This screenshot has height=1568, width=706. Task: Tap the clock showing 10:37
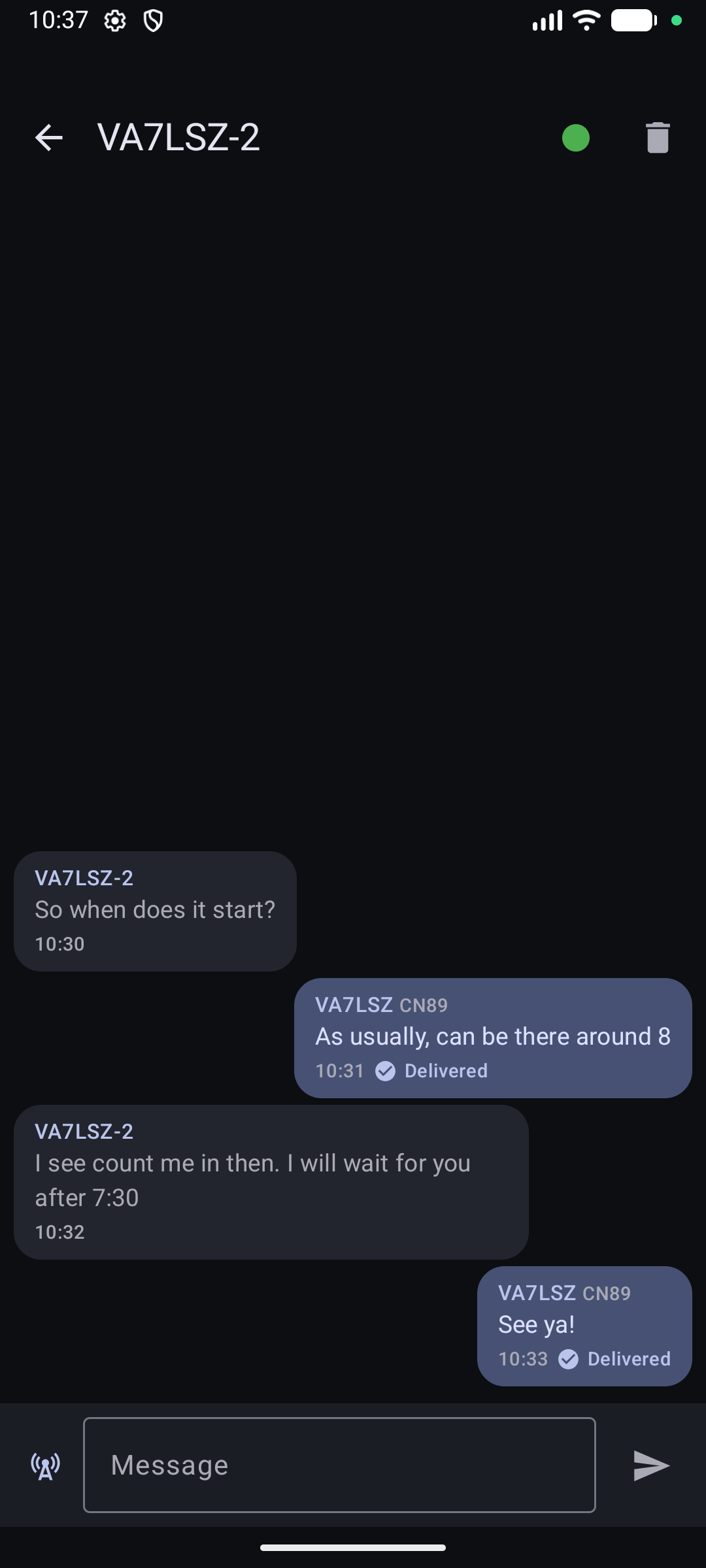59,20
